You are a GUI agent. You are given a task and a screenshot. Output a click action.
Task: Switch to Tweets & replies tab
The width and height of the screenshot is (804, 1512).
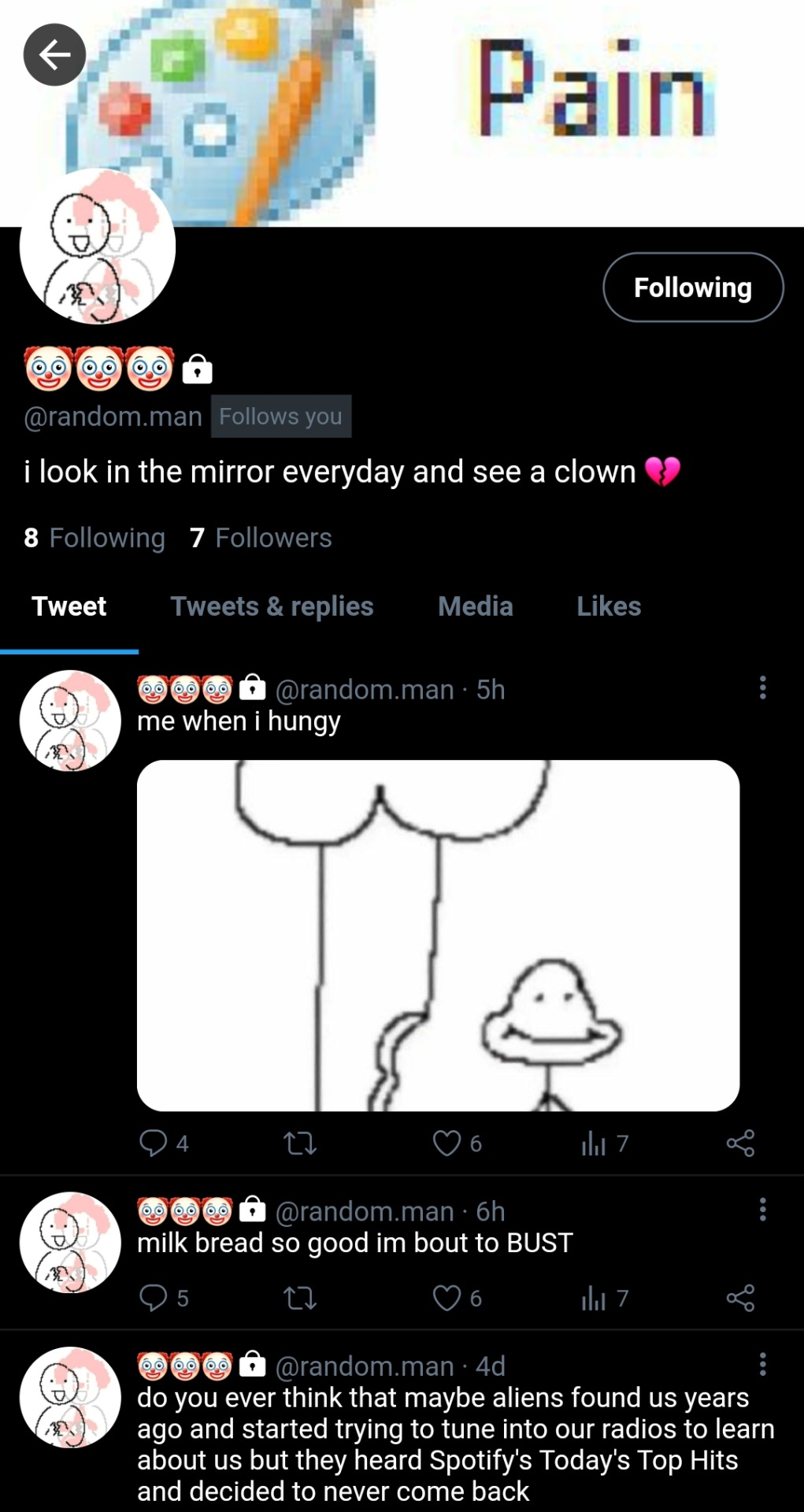[272, 606]
